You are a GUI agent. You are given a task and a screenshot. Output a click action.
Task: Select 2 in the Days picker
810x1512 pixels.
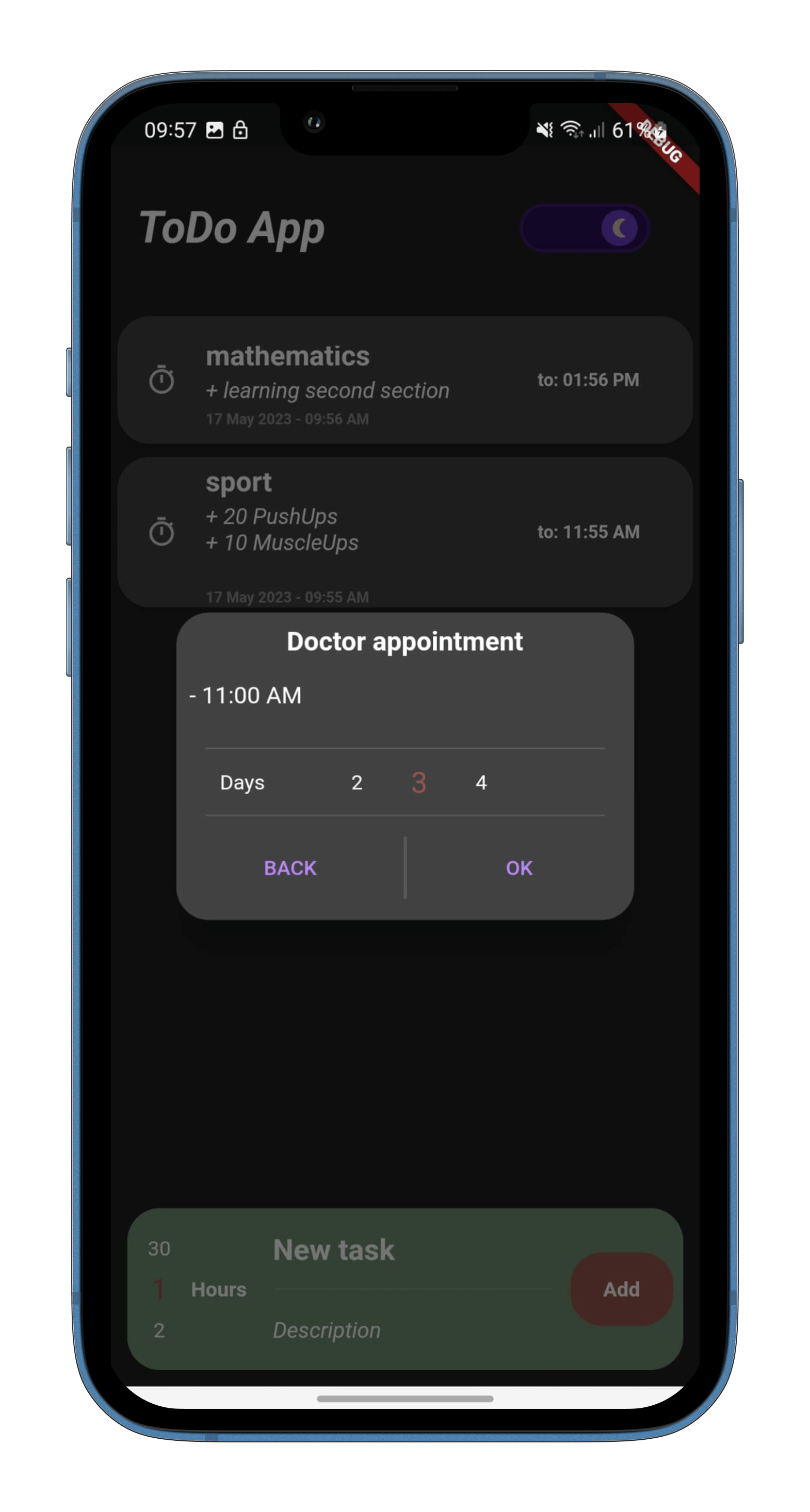(x=357, y=782)
